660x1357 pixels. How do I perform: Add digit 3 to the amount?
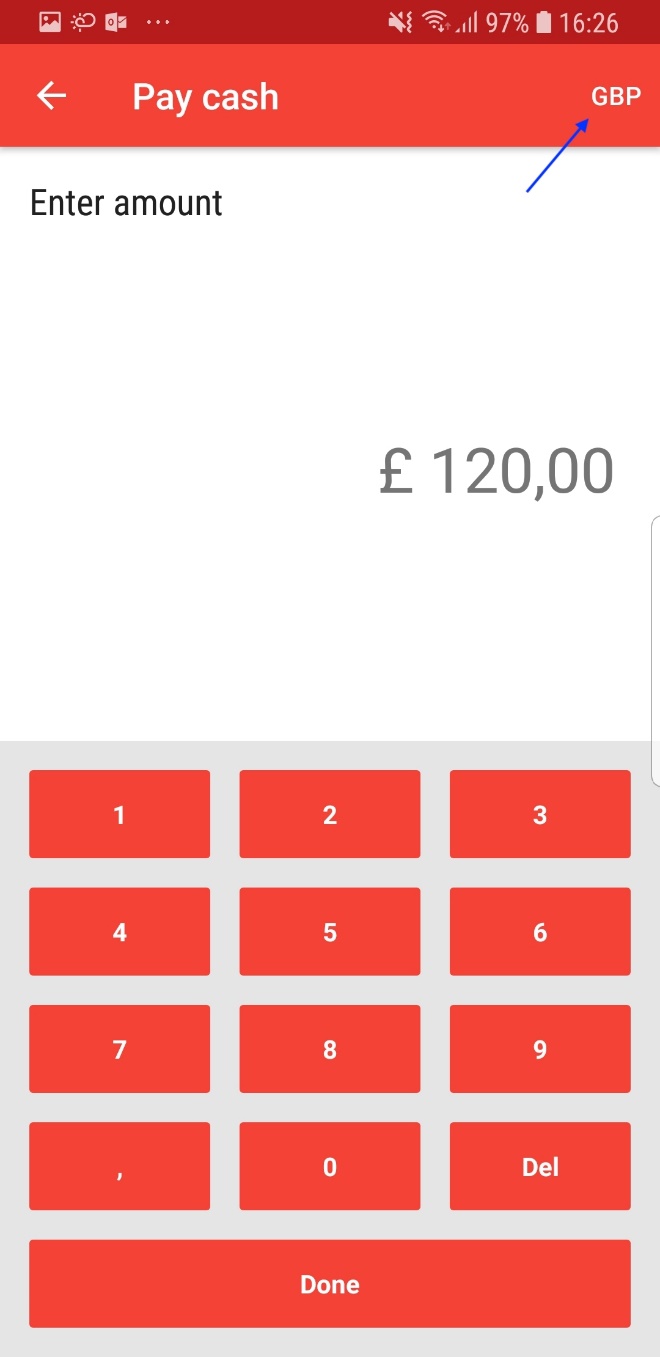[540, 814]
